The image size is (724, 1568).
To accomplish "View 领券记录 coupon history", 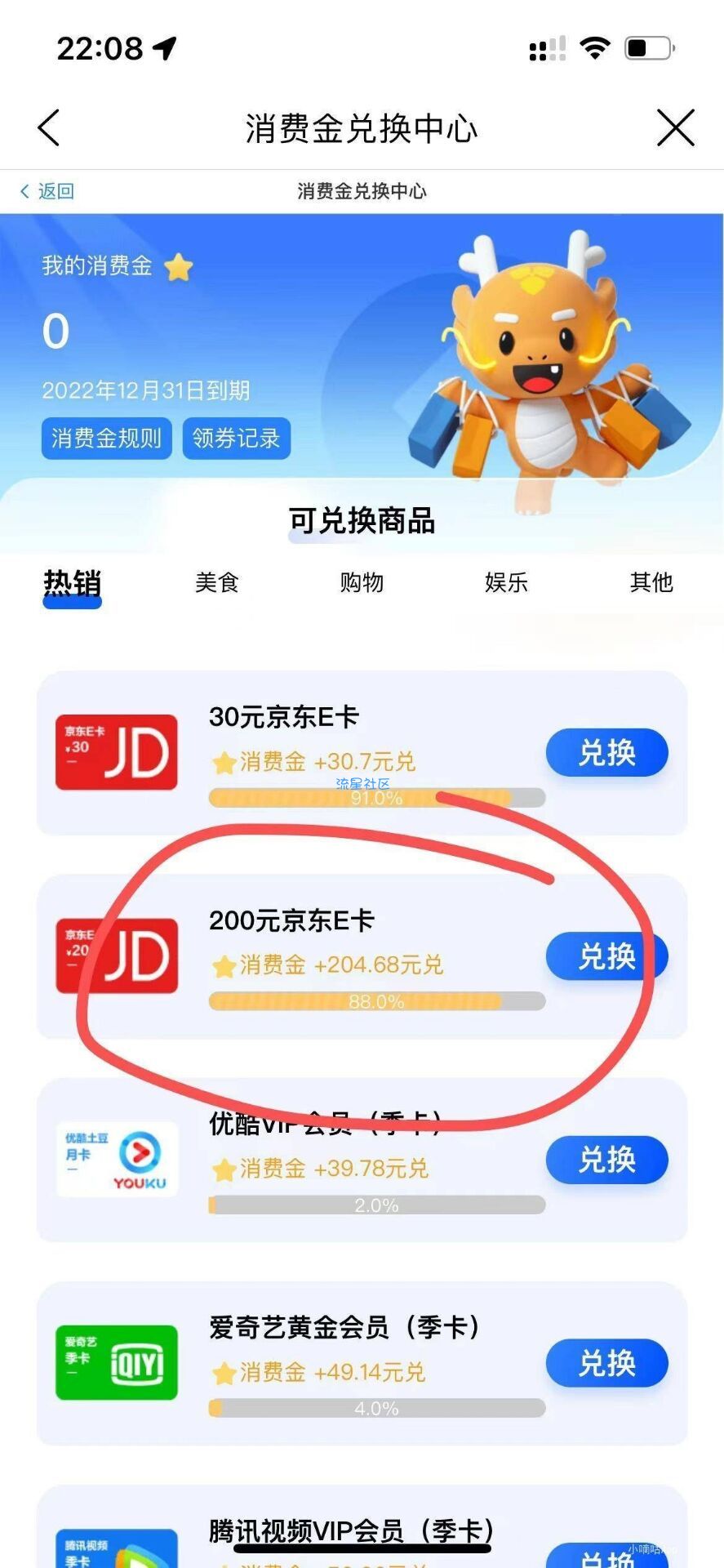I will 236,439.
